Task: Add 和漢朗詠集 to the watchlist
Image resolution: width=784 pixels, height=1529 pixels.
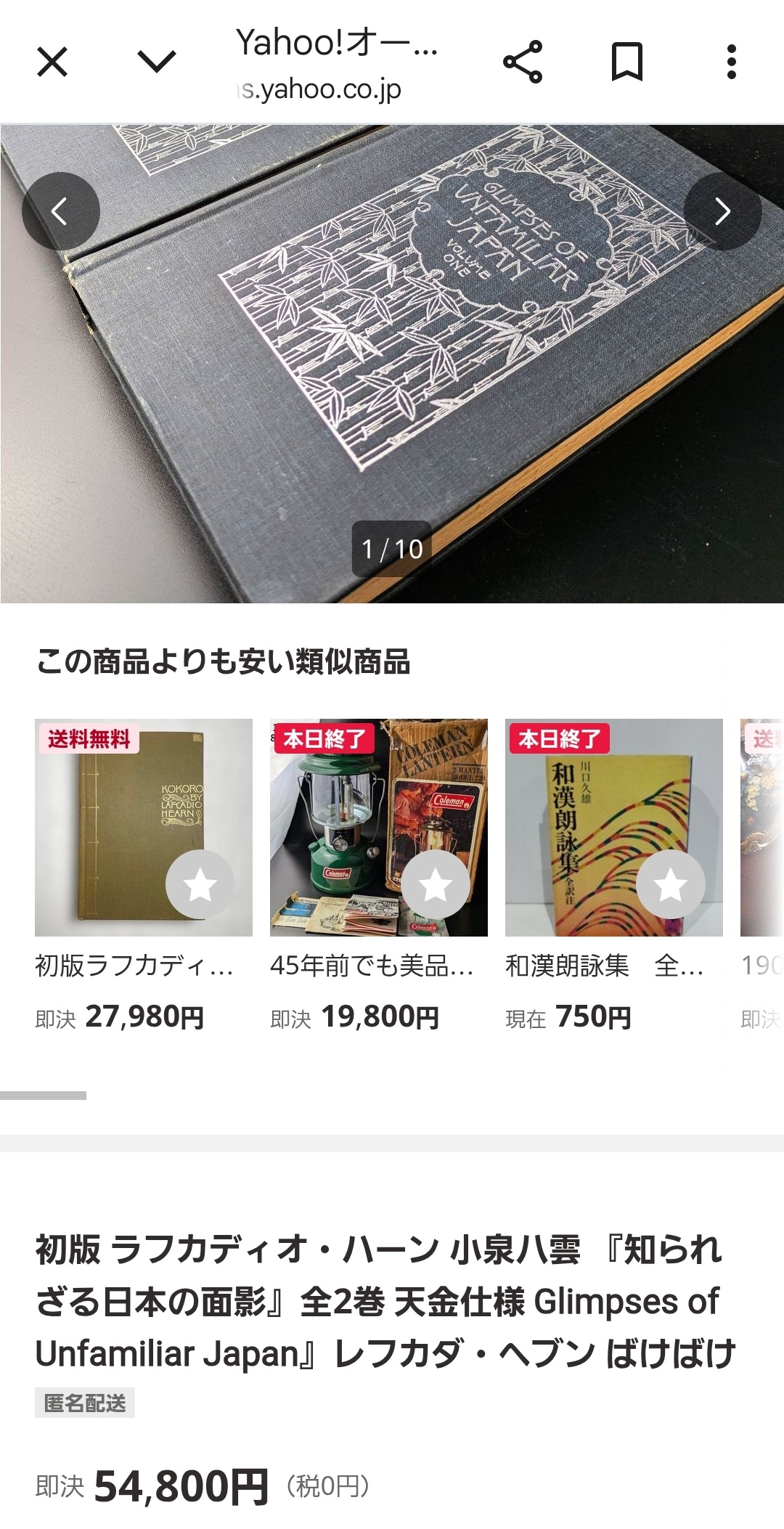Action: [x=671, y=884]
